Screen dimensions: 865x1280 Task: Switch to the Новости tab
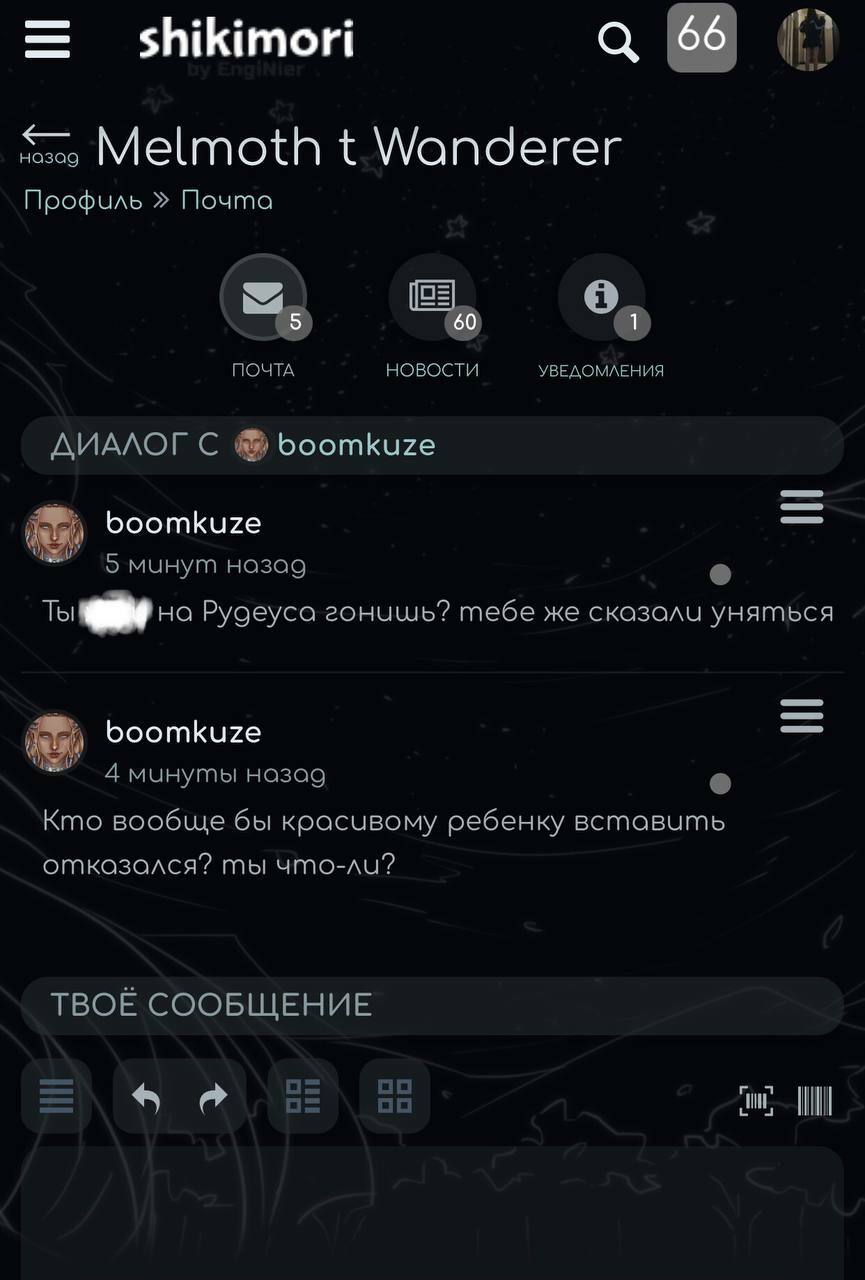click(x=432, y=298)
